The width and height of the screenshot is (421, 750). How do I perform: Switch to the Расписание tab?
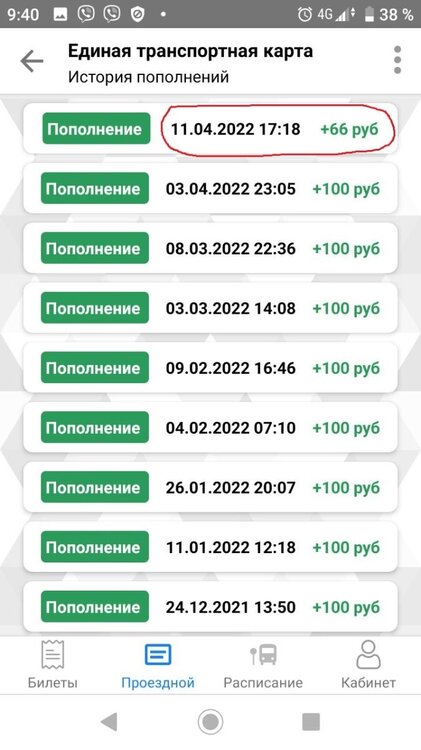coord(263,665)
